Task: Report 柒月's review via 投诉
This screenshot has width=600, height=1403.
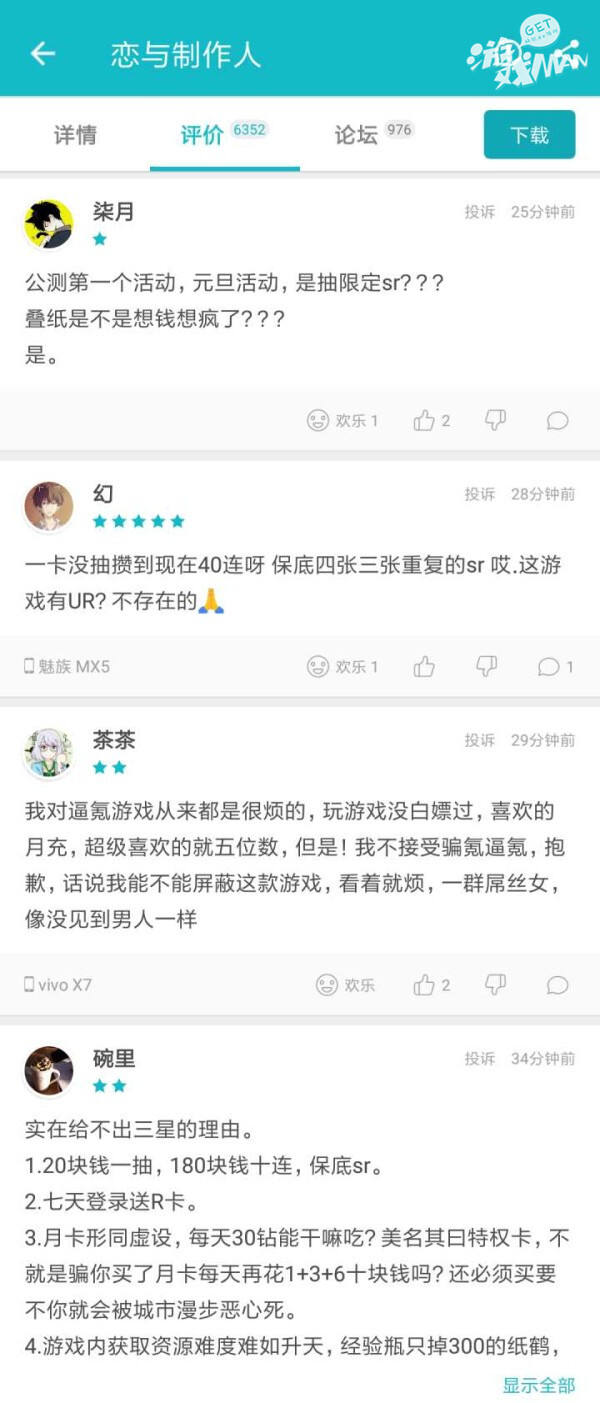Action: tap(480, 212)
